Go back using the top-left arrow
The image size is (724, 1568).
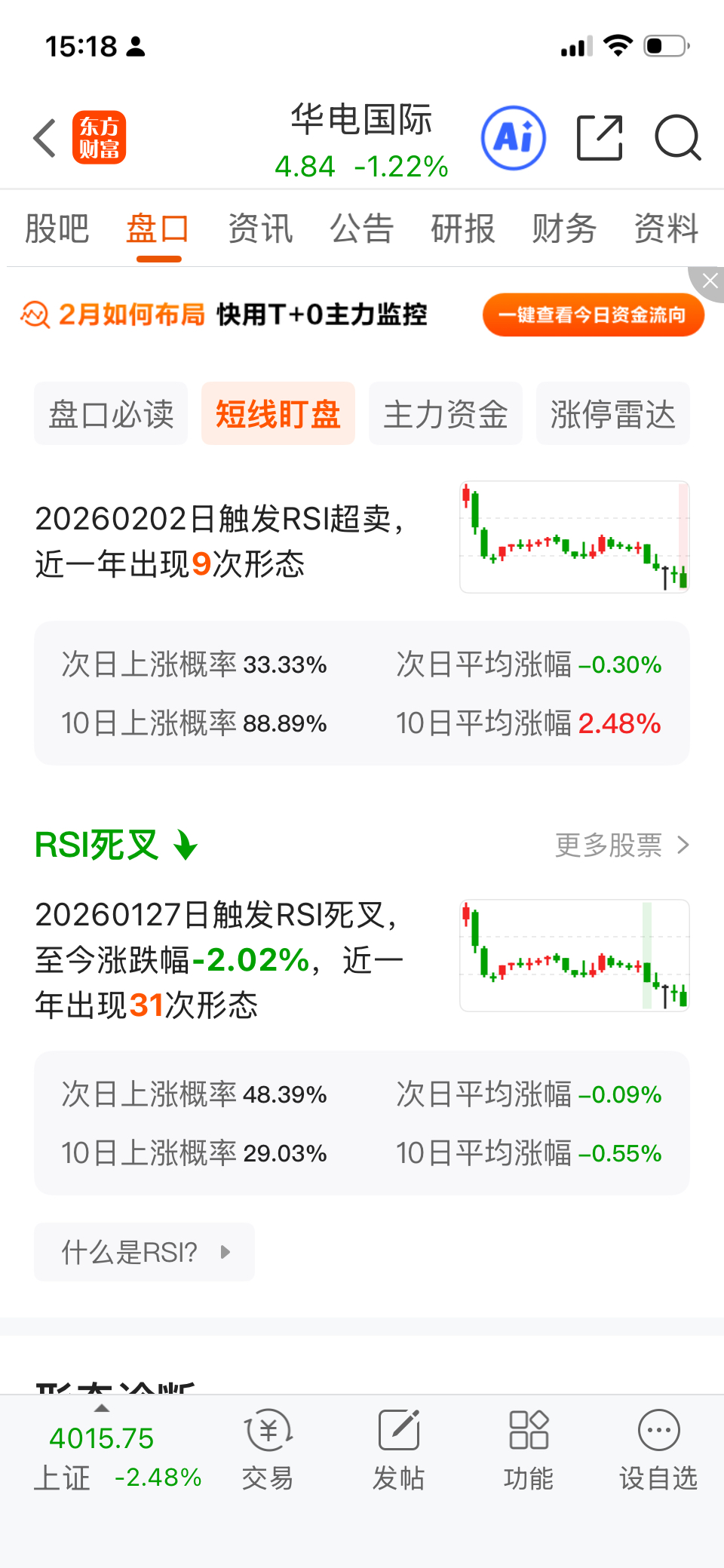pyautogui.click(x=45, y=139)
